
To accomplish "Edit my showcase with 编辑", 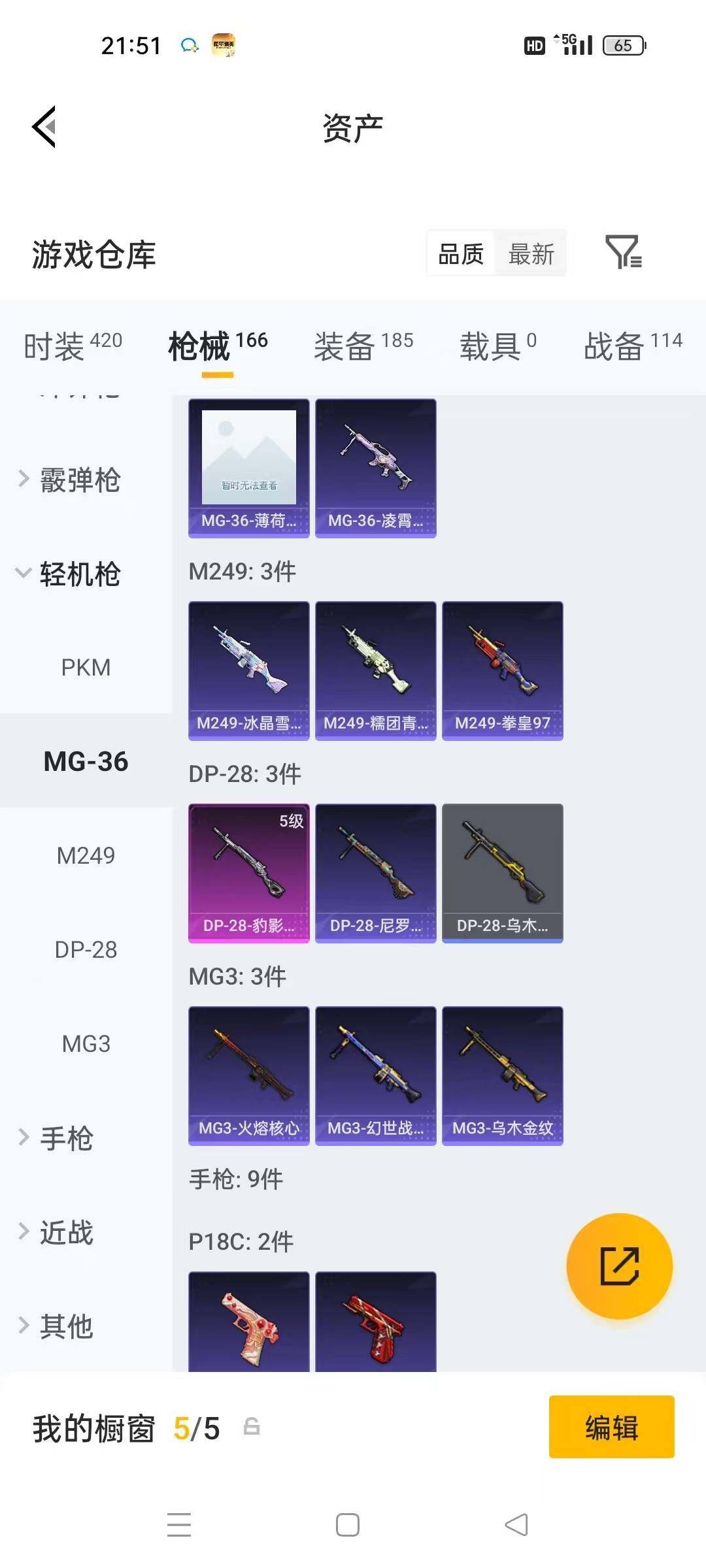I will (x=611, y=1427).
